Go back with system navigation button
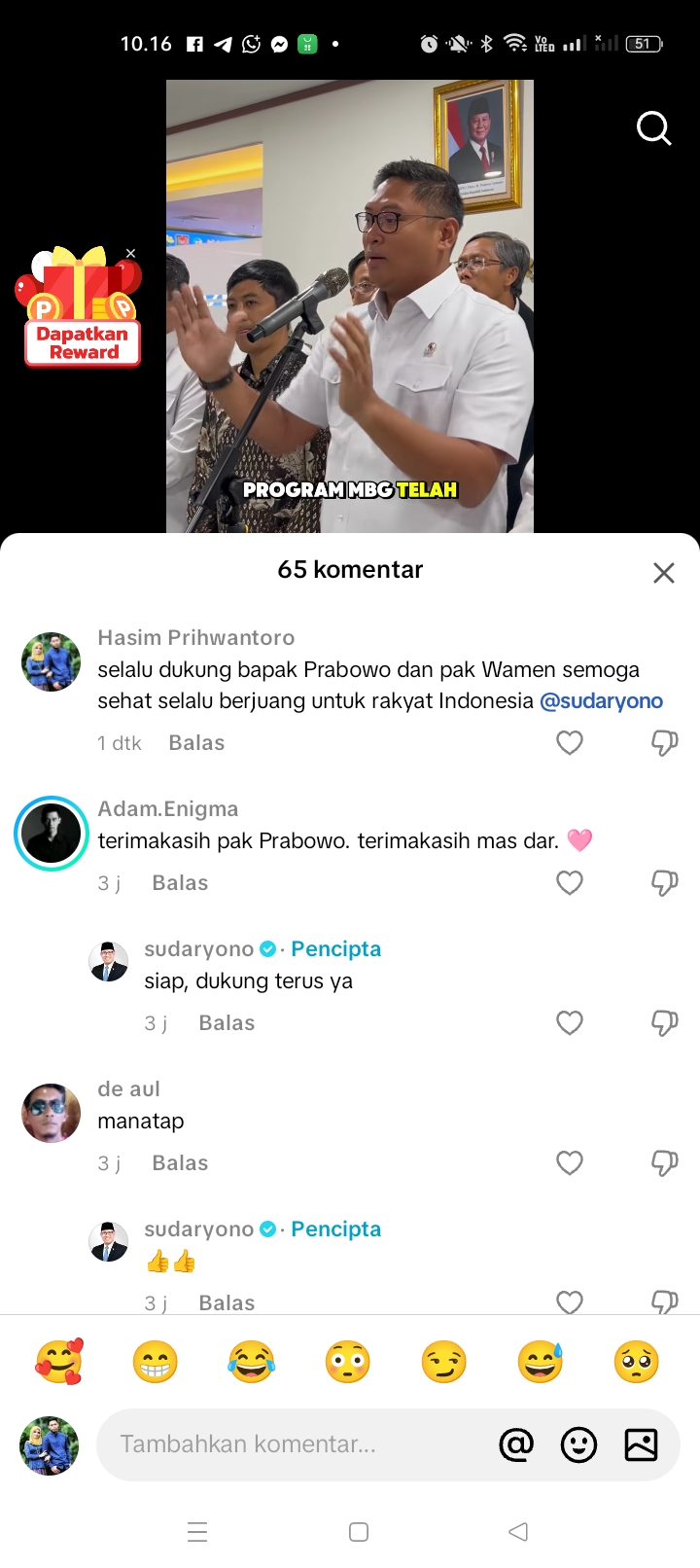700x1568 pixels. coord(518,1532)
